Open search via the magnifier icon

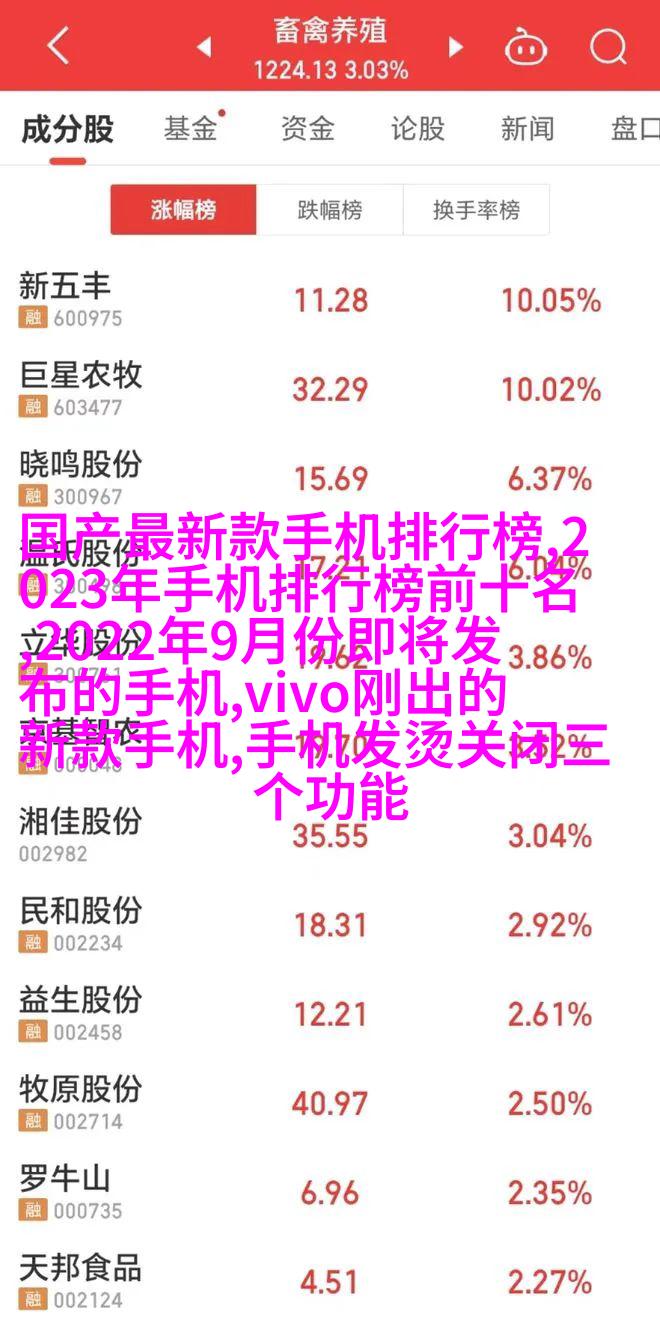click(606, 47)
